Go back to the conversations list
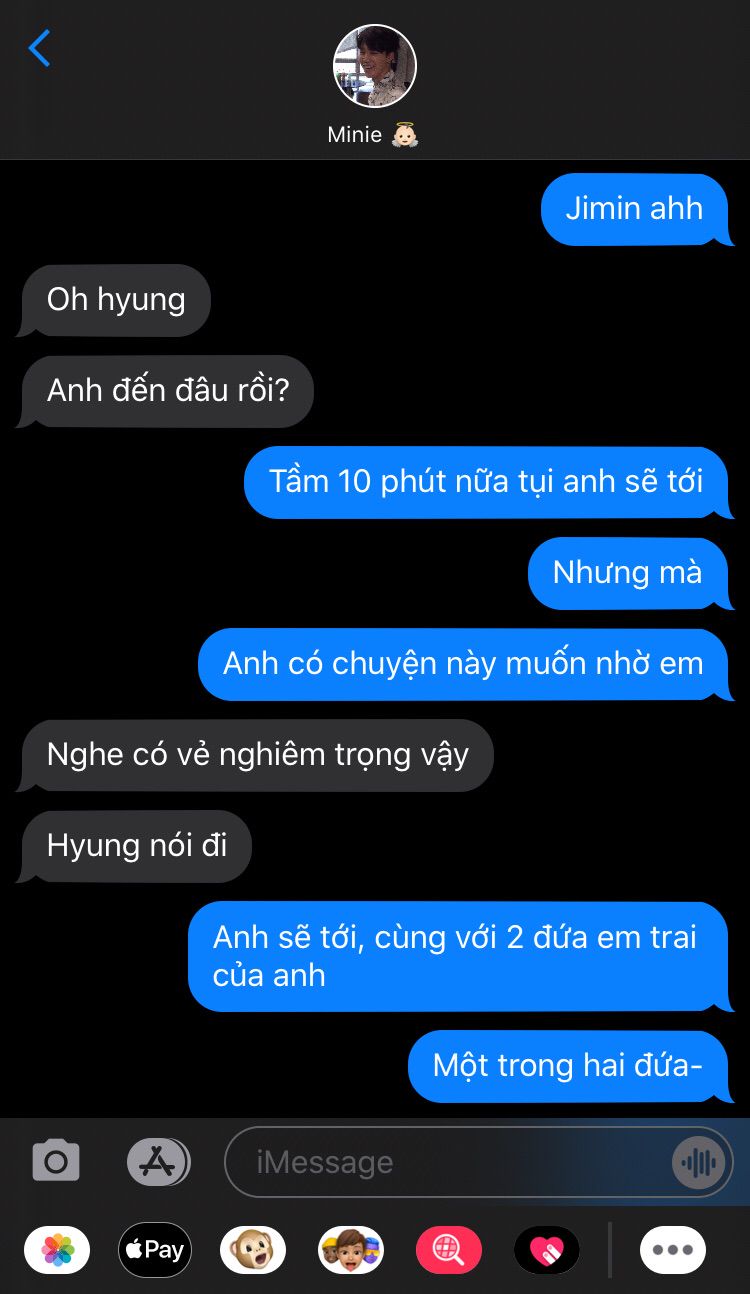Screen dimensions: 750x1294 coord(39,48)
